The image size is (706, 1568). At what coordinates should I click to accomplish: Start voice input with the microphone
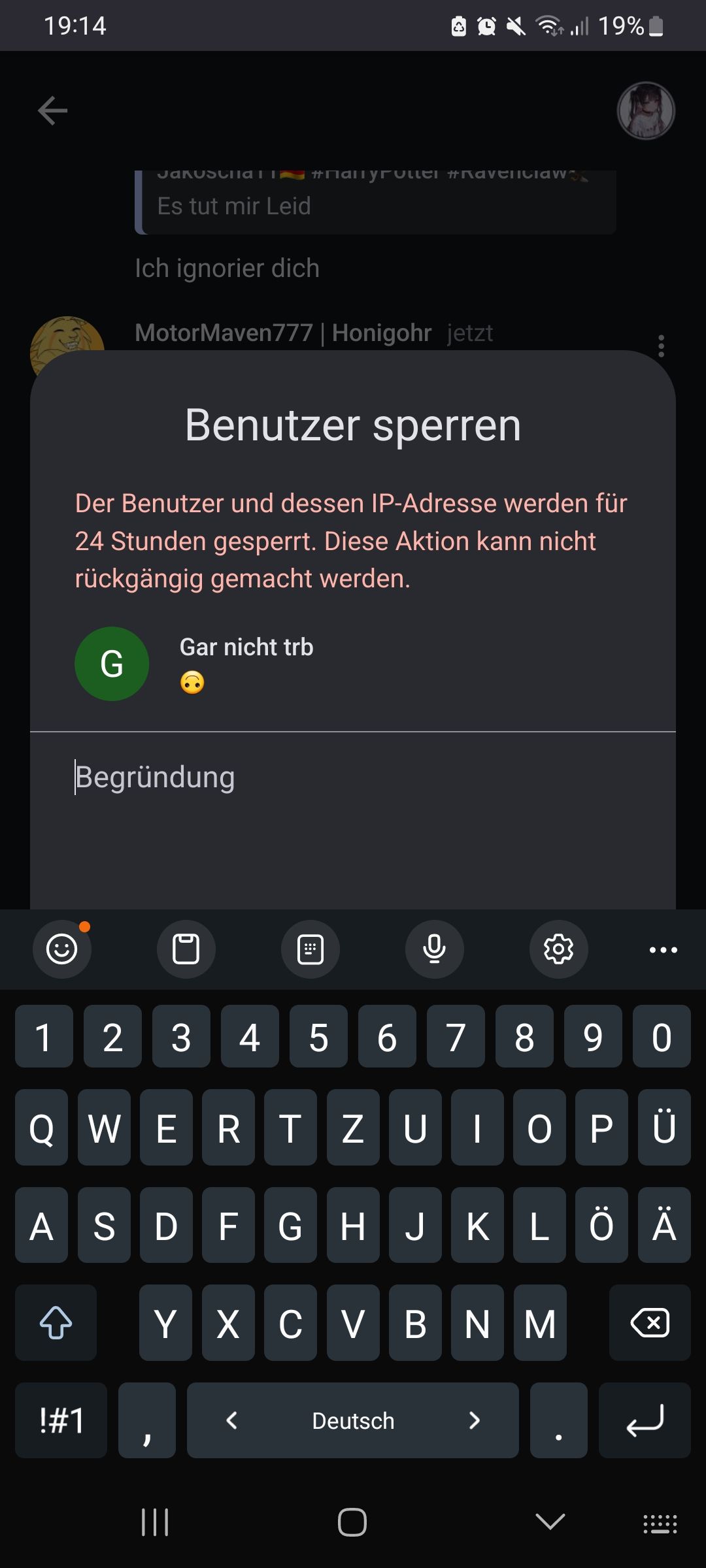pyautogui.click(x=435, y=949)
